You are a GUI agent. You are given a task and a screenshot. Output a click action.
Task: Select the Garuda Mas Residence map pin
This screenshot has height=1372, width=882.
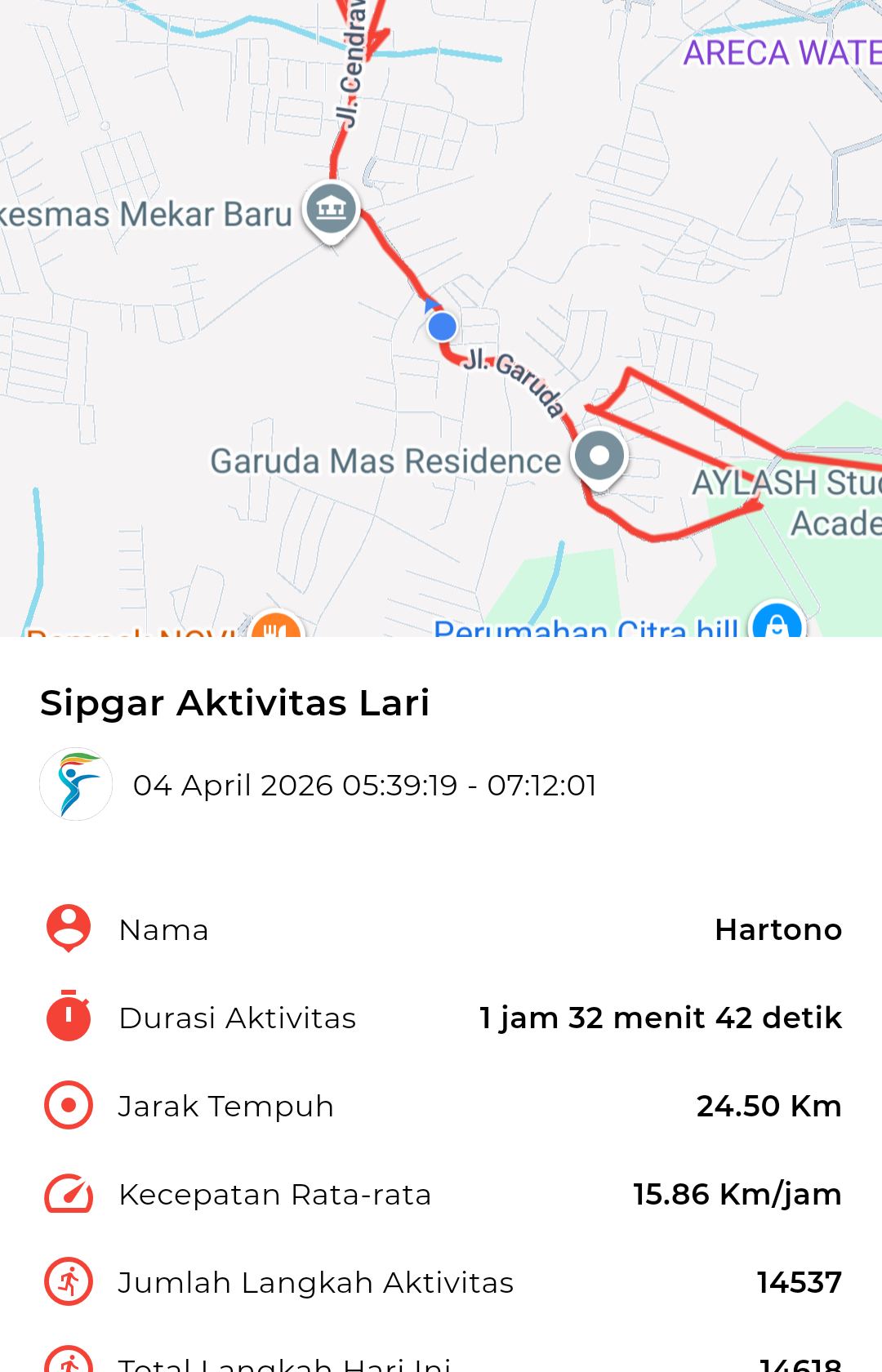[x=599, y=457]
